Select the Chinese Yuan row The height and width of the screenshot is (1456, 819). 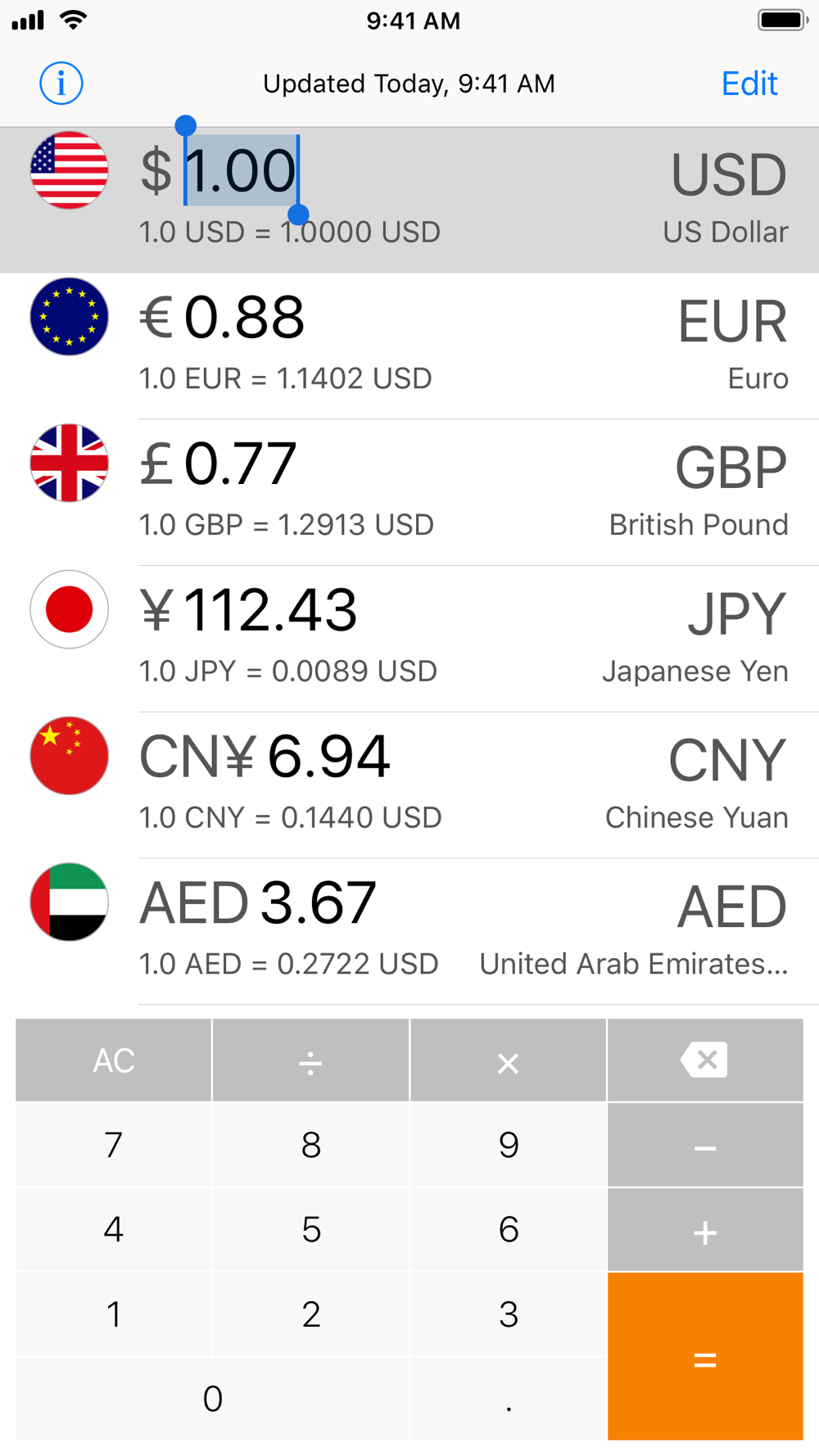409,785
